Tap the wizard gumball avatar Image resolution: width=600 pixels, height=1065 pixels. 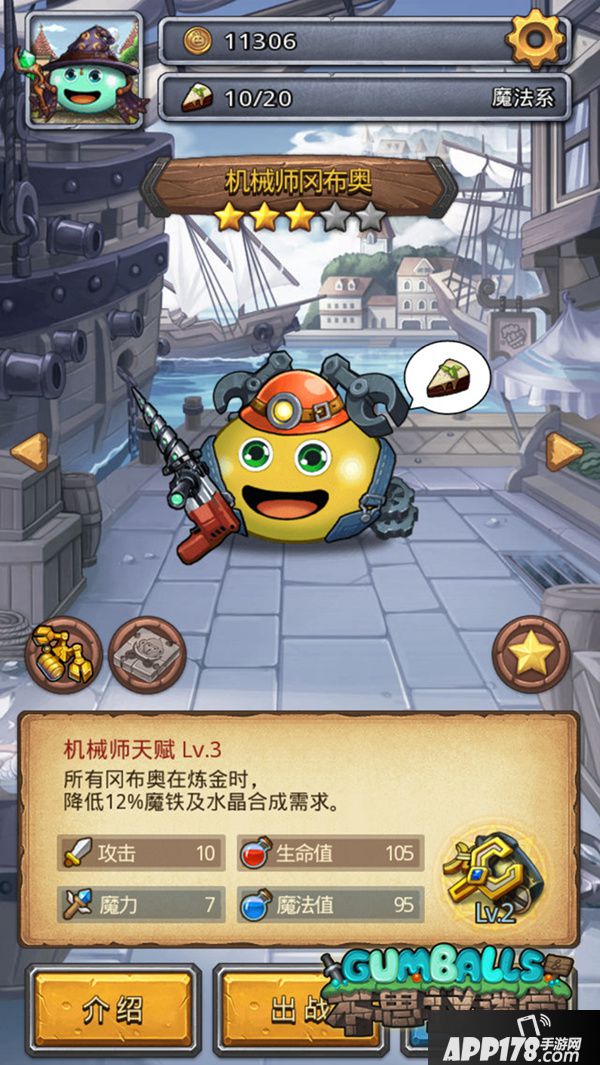pos(86,71)
